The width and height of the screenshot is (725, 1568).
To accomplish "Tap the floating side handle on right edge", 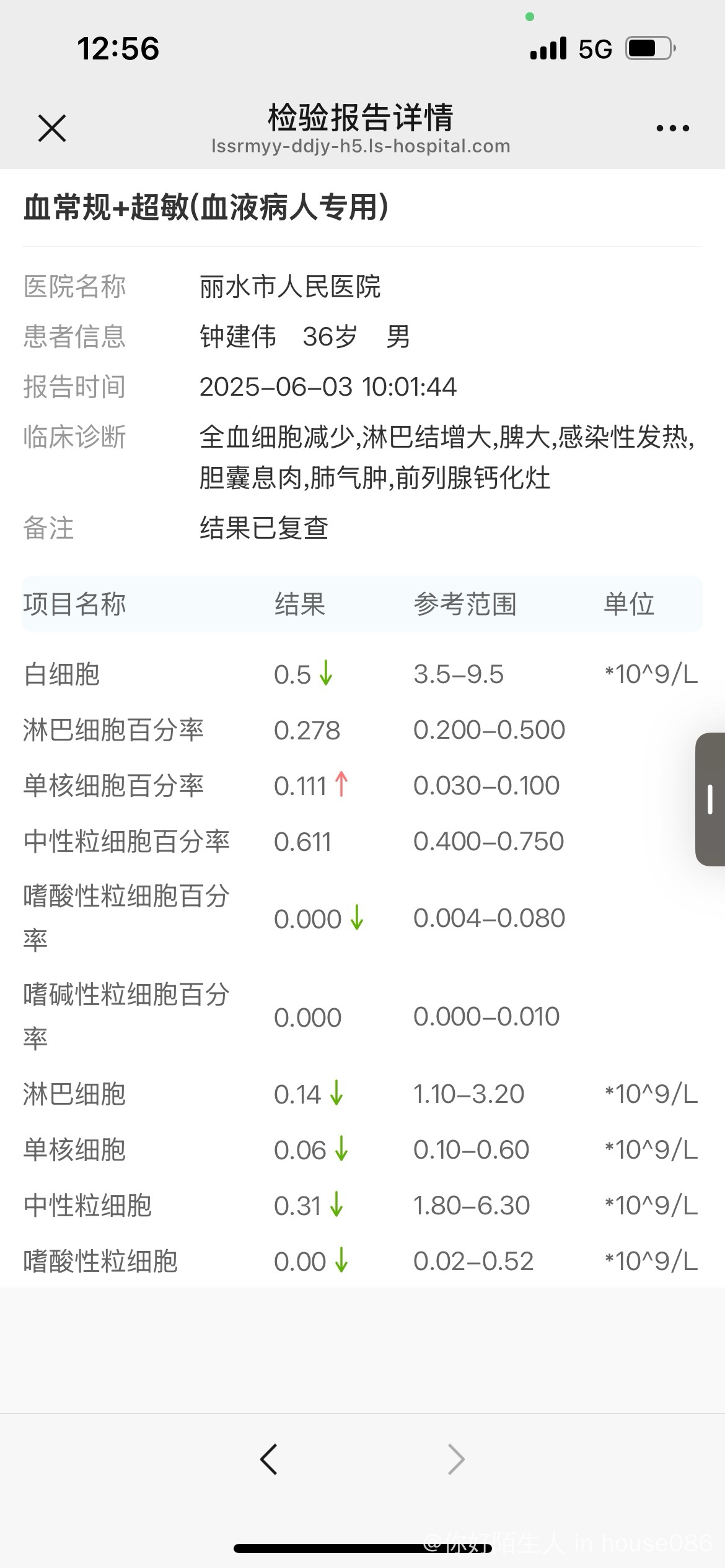I will coord(710,799).
